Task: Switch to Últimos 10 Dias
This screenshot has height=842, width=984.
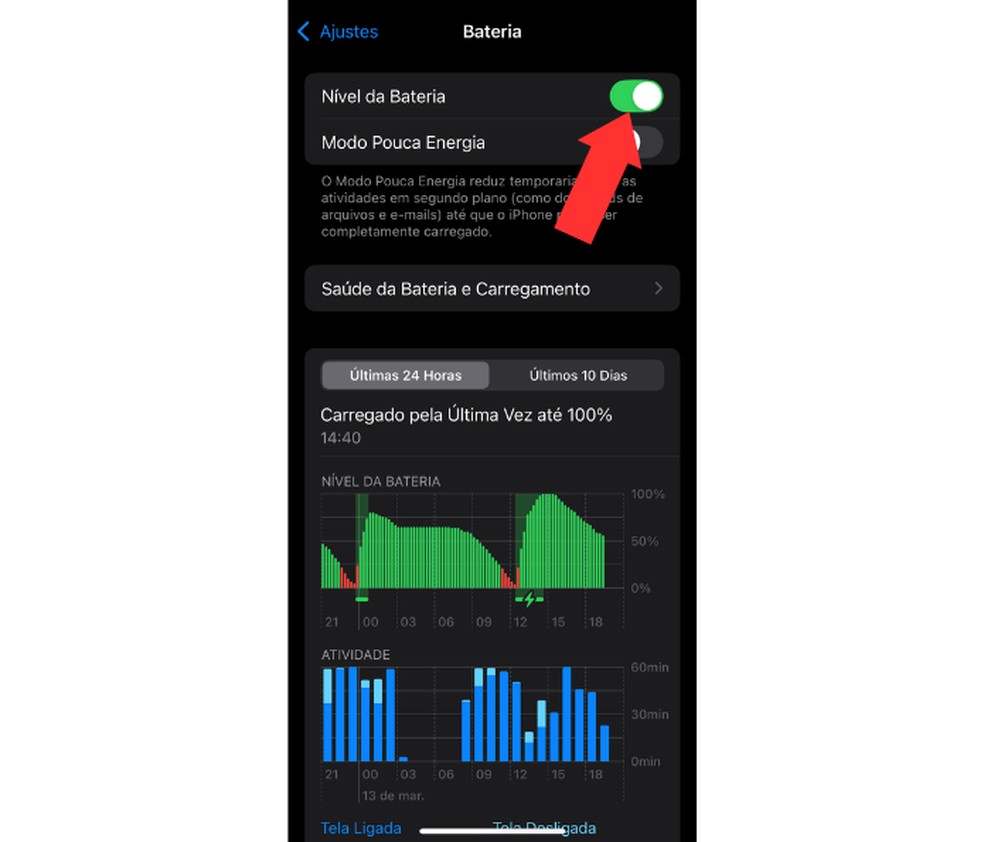Action: click(x=578, y=376)
